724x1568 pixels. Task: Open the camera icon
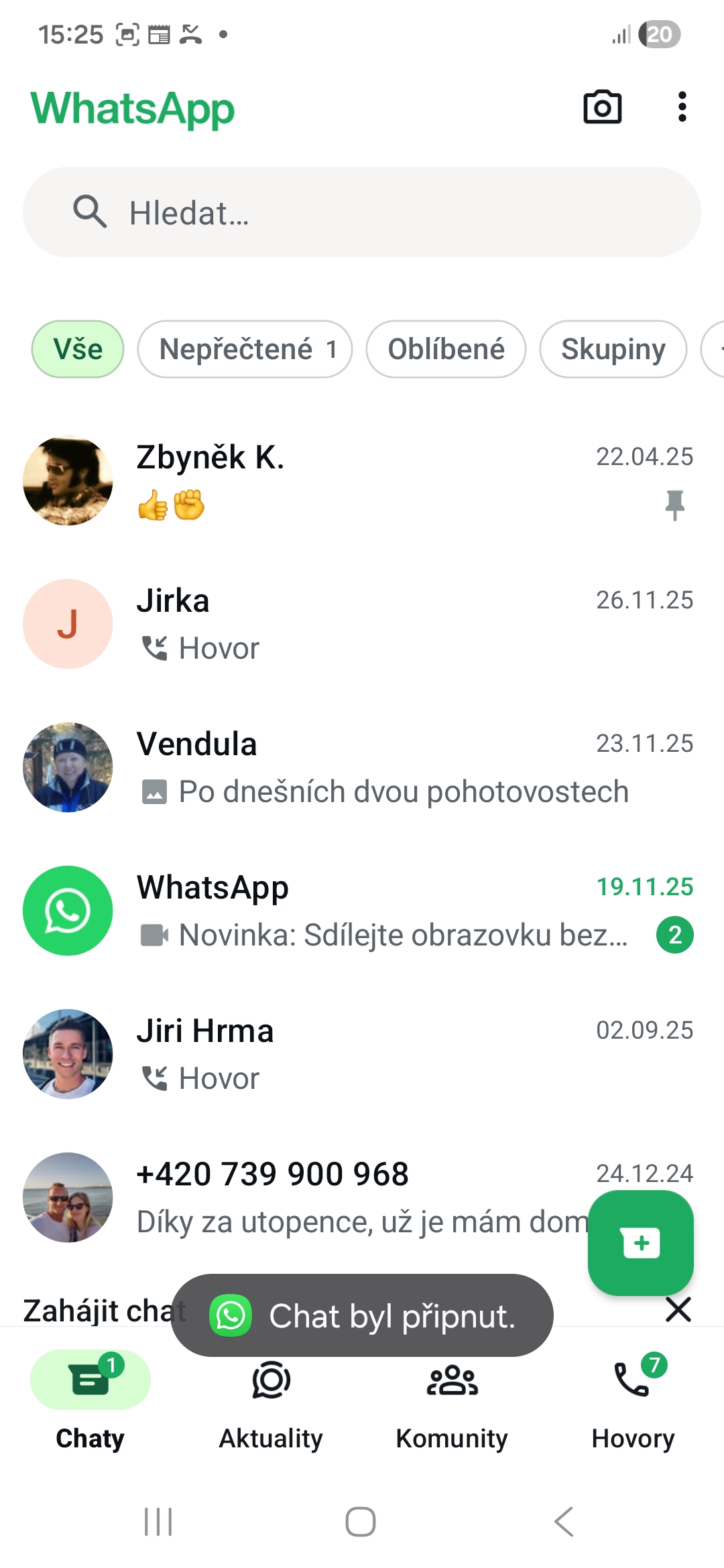pos(602,107)
